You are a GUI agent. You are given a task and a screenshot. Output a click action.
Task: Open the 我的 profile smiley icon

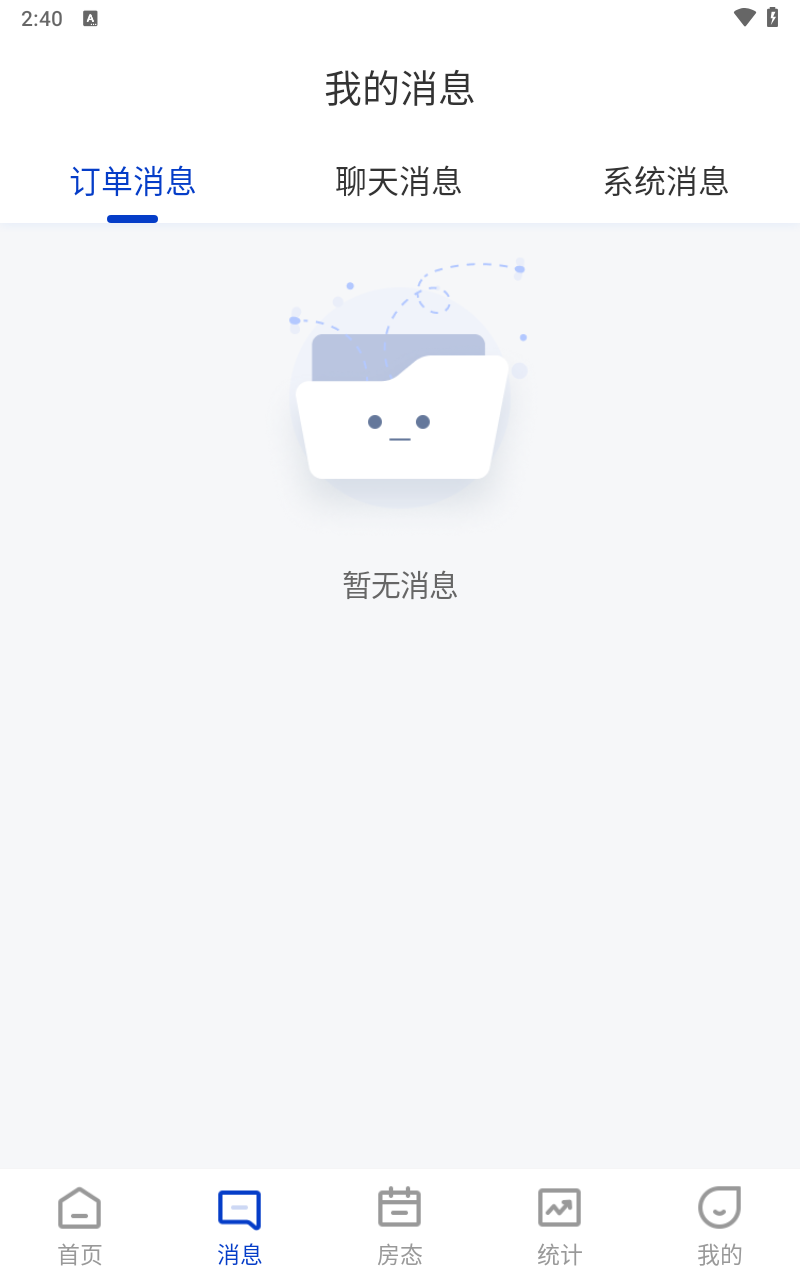719,1207
